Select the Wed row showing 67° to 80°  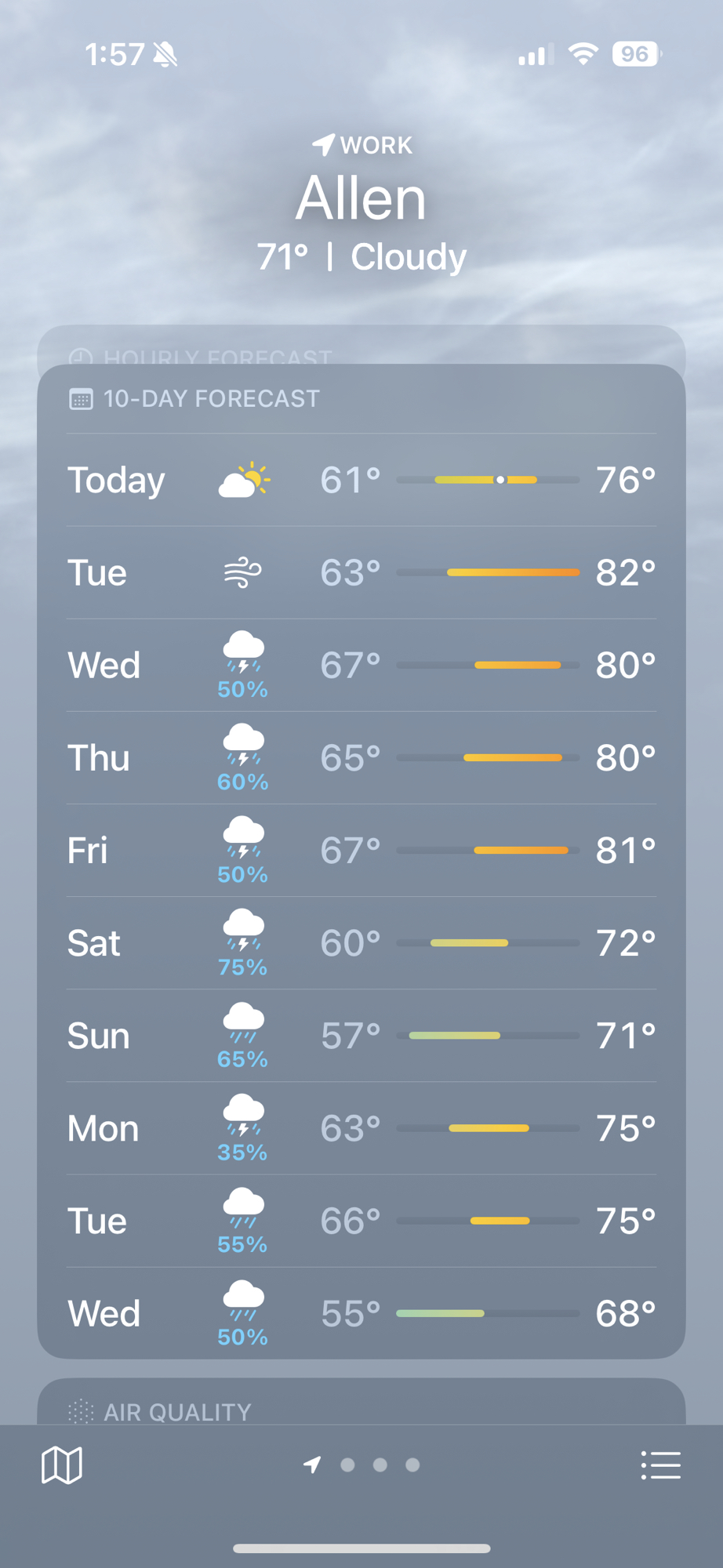[361, 665]
